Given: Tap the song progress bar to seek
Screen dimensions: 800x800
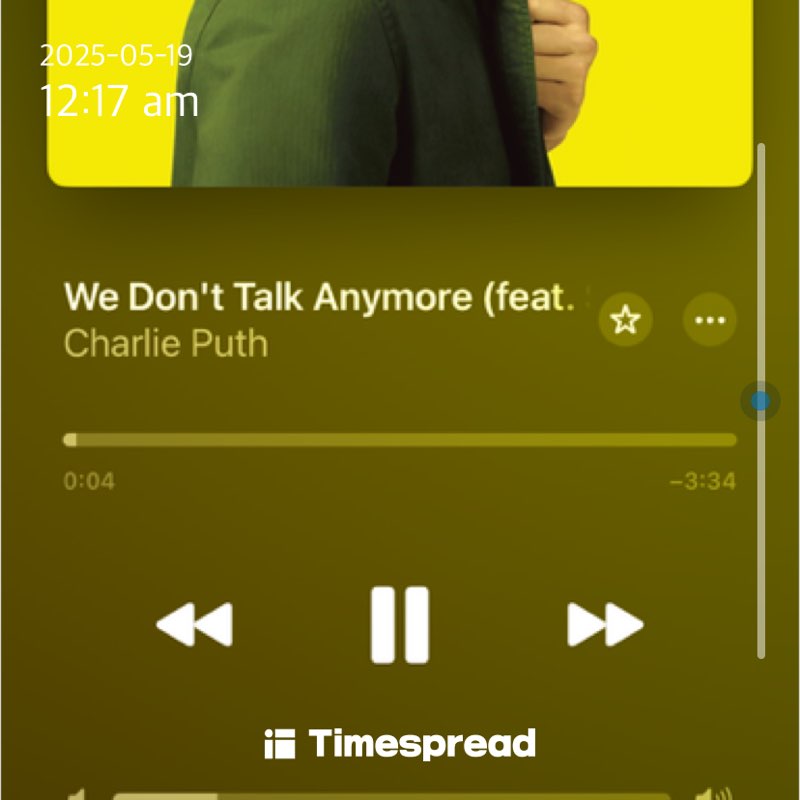Looking at the screenshot, I should point(400,440).
